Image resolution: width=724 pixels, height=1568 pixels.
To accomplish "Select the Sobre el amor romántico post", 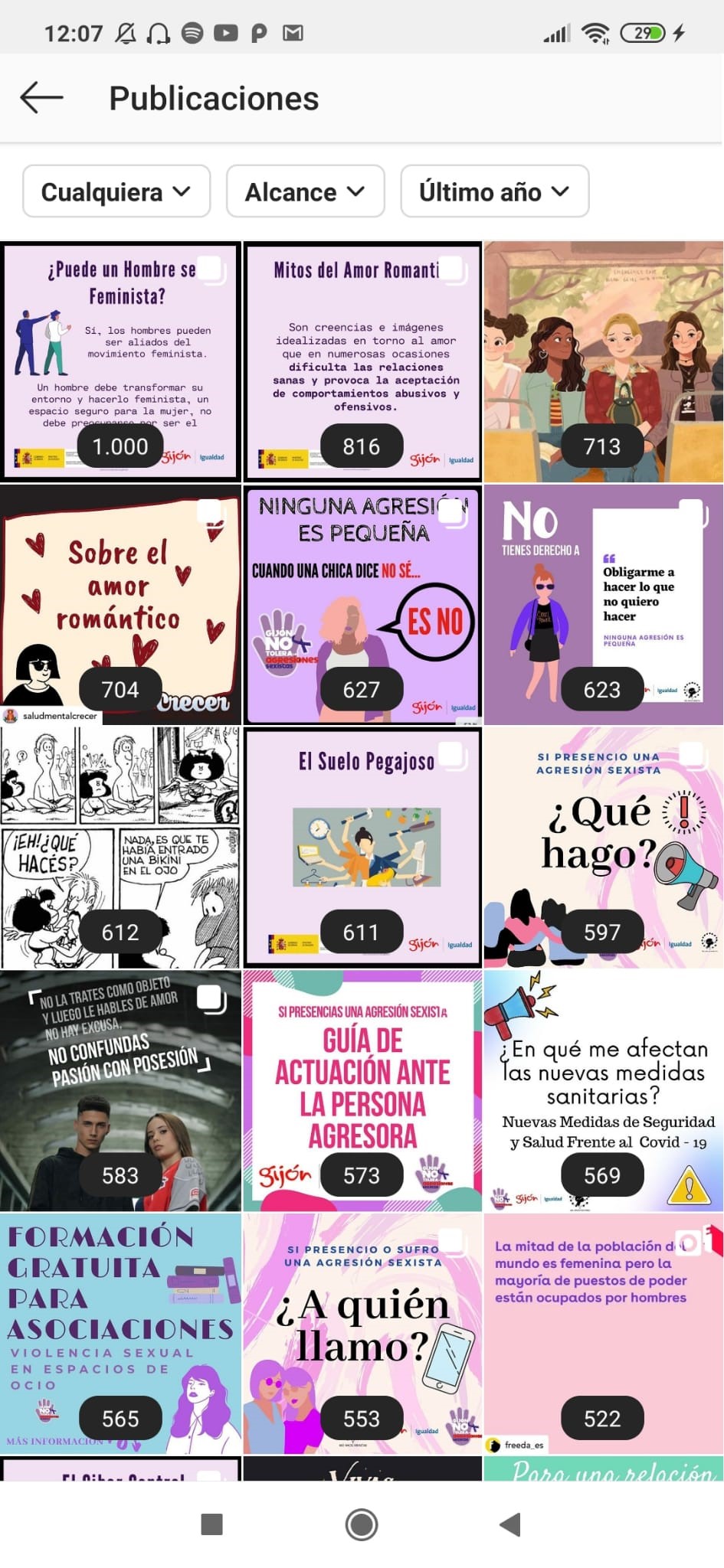I will [x=120, y=605].
